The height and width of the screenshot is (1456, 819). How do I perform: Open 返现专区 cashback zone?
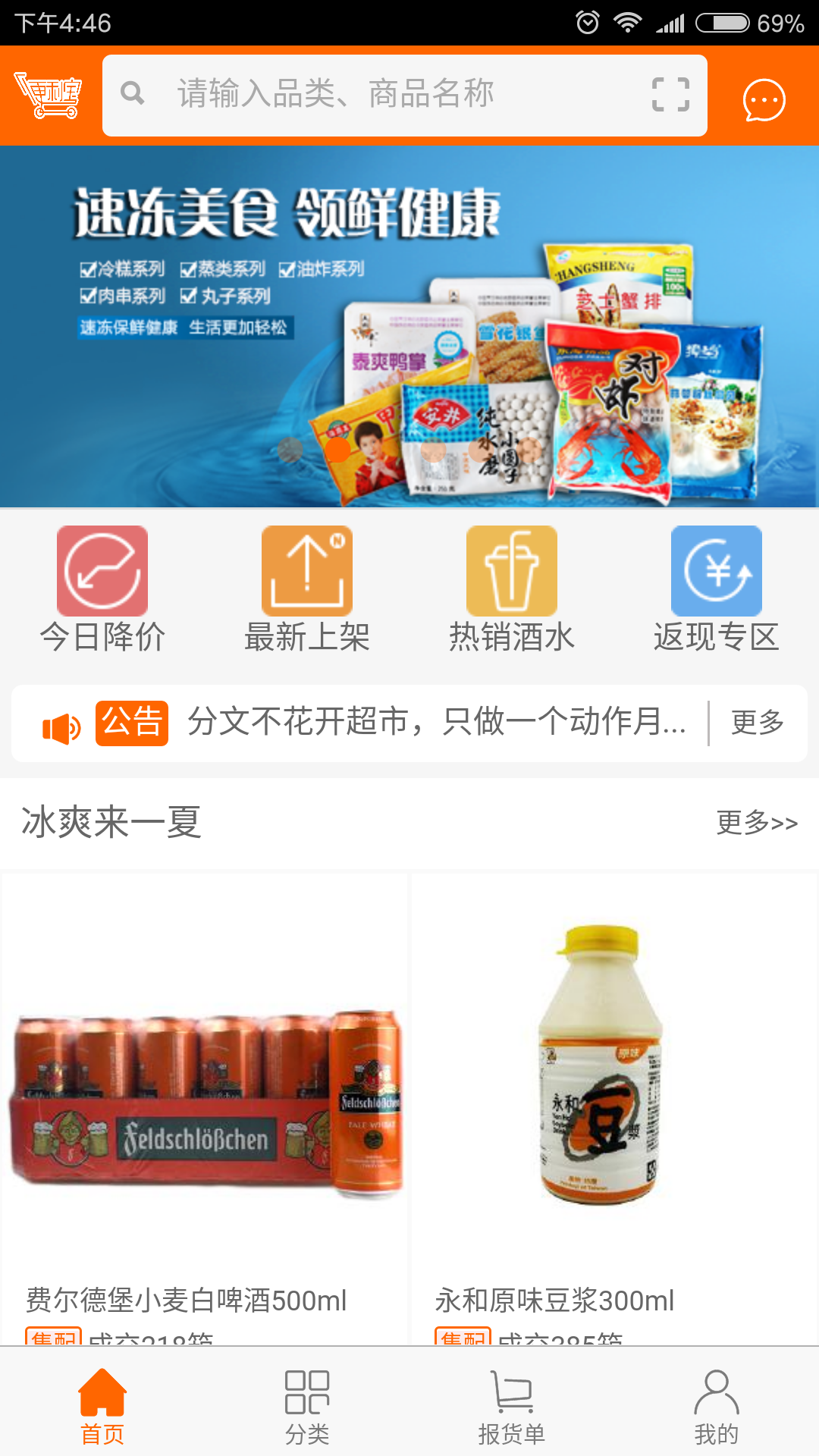click(717, 590)
